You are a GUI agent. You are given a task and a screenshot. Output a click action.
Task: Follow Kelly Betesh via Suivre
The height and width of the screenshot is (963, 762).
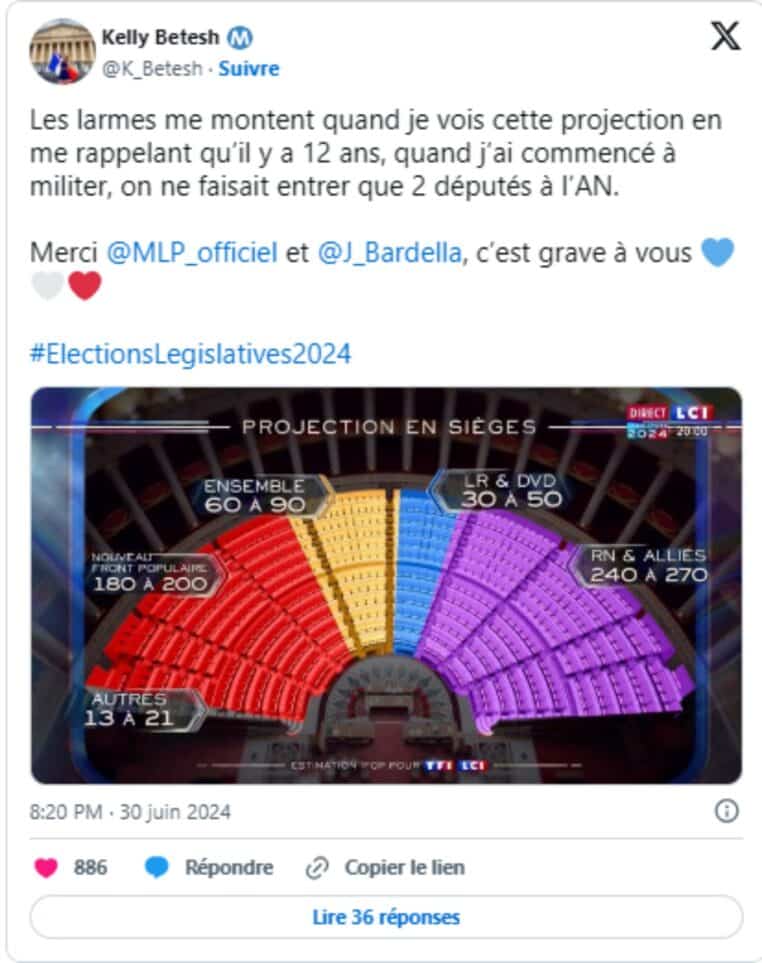click(248, 69)
